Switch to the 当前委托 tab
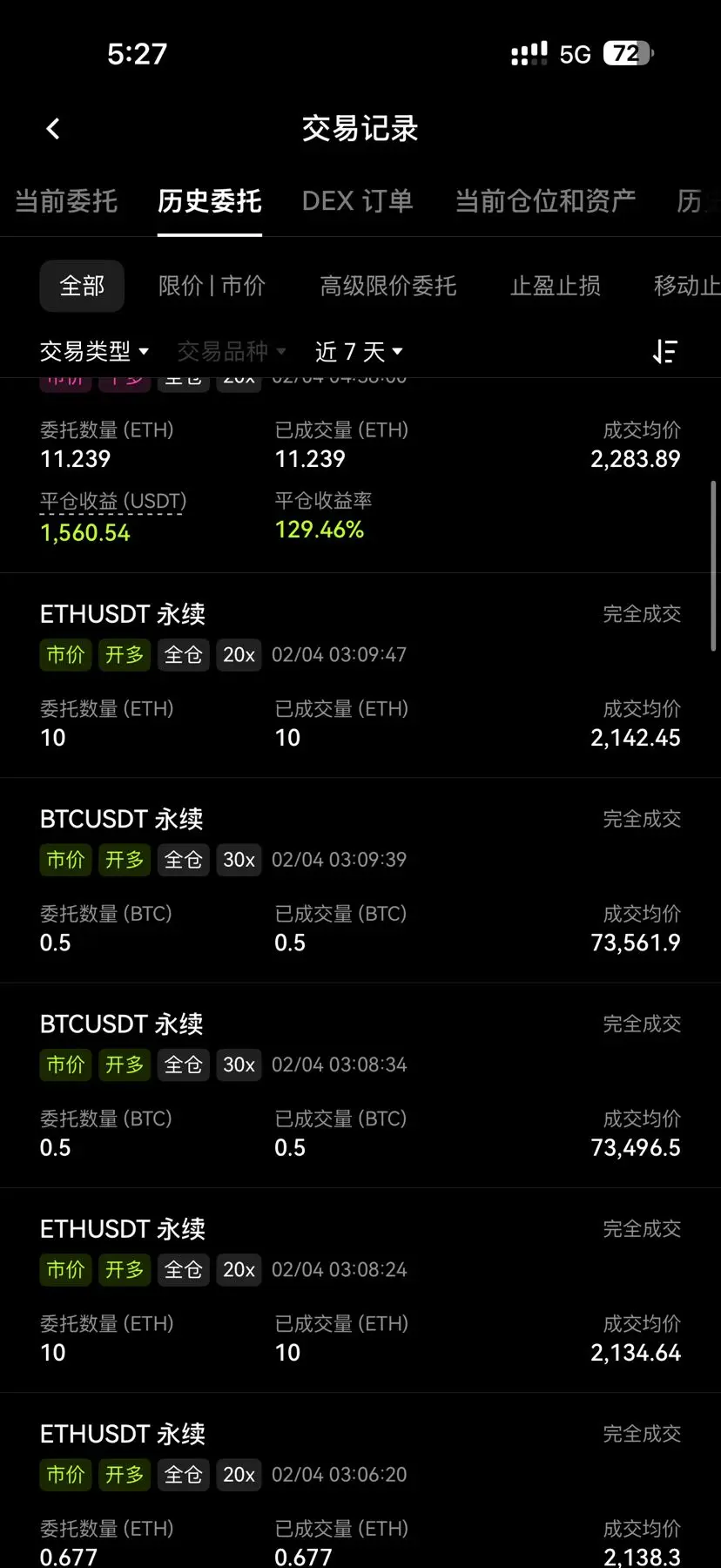Screen dimensions: 721x1568 [x=66, y=201]
